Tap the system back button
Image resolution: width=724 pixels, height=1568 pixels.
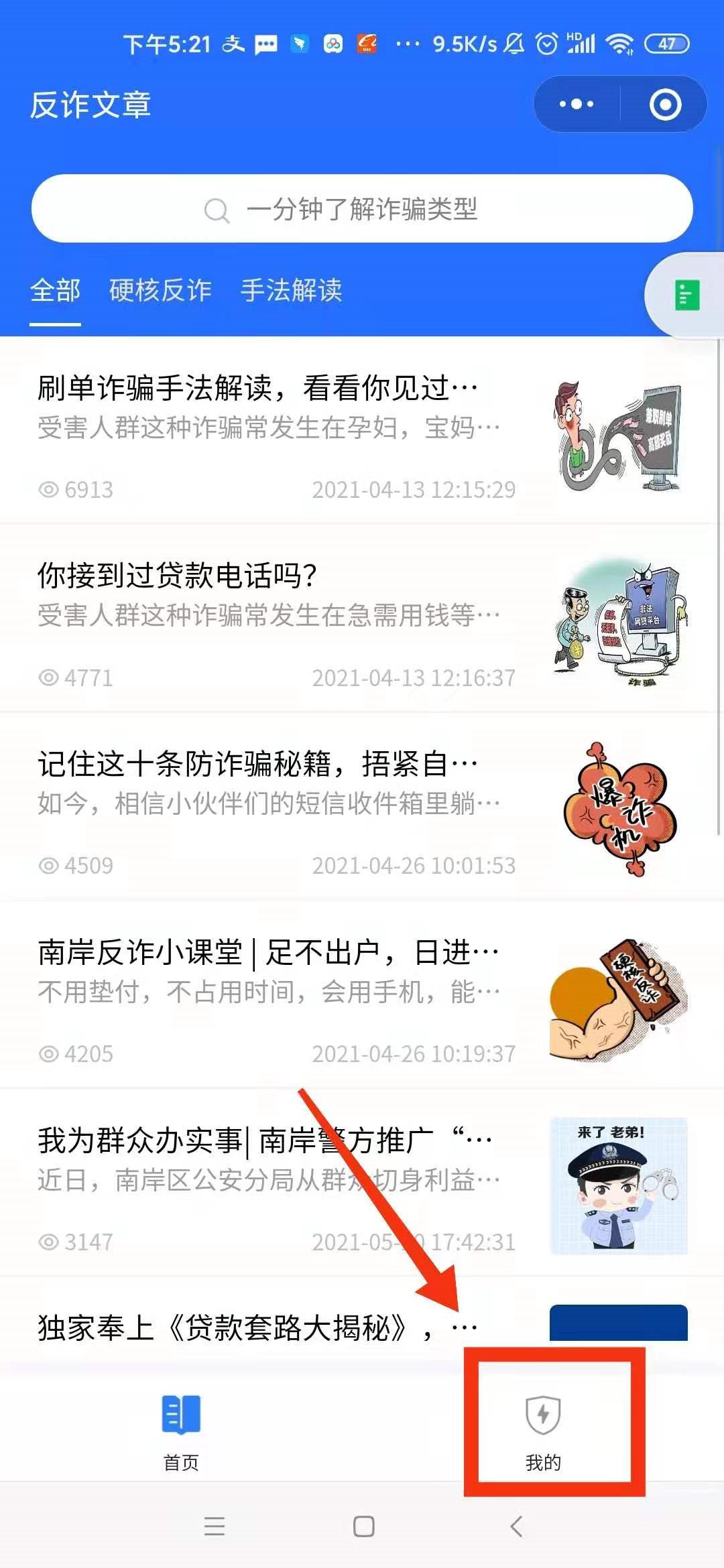[516, 1526]
